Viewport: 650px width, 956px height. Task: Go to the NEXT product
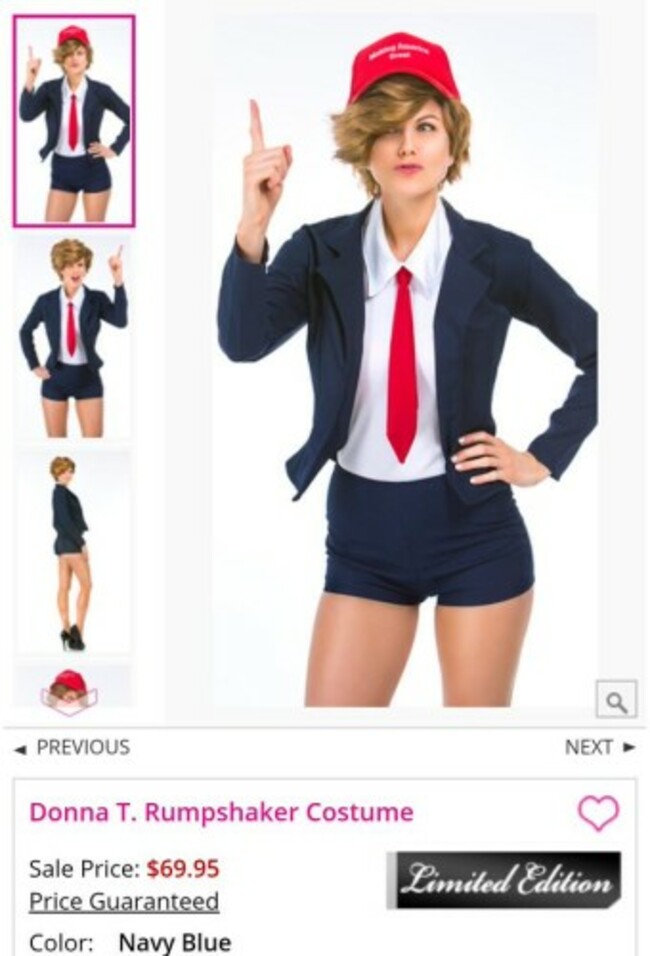pos(599,747)
